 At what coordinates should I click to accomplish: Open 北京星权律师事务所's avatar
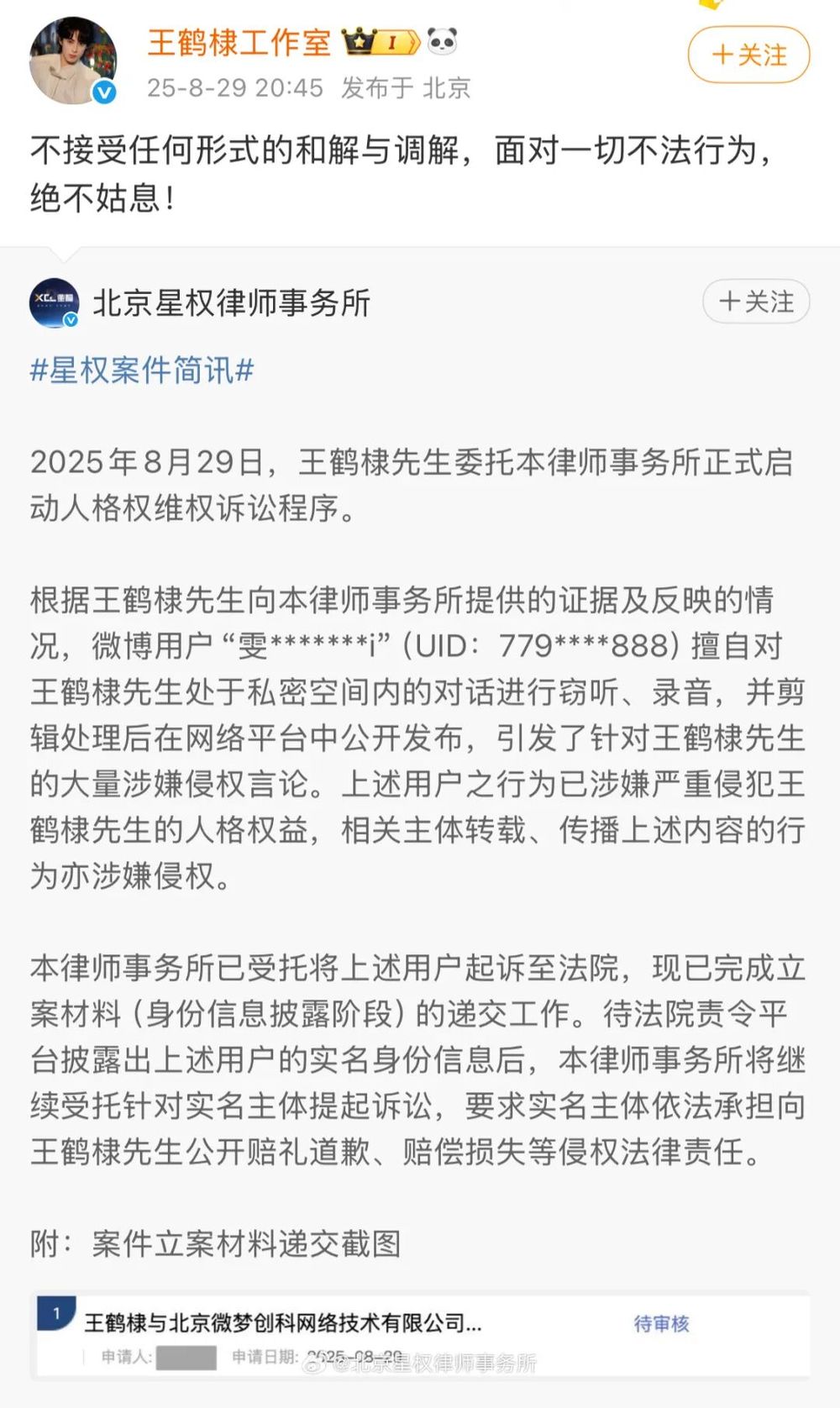coord(55,302)
